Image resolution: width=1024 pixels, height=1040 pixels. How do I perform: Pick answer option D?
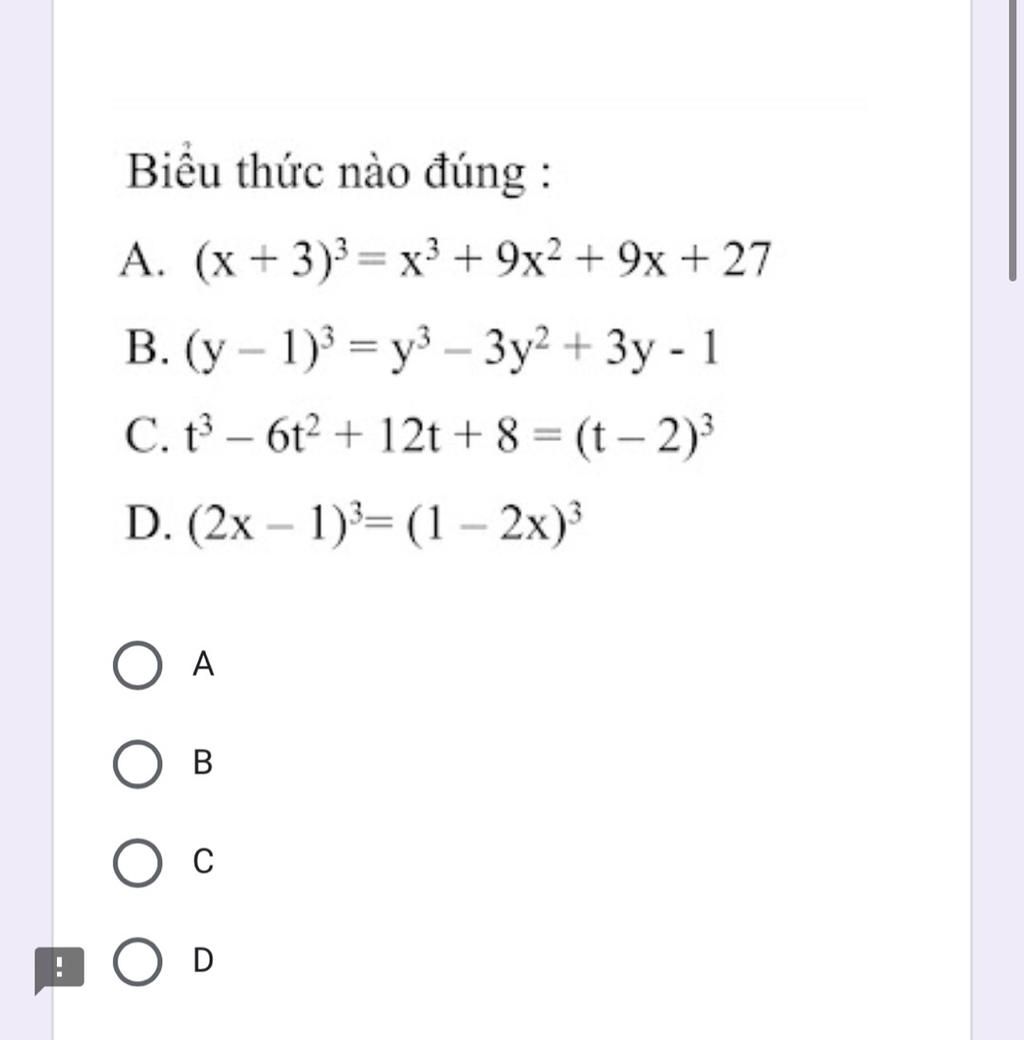tap(138, 962)
